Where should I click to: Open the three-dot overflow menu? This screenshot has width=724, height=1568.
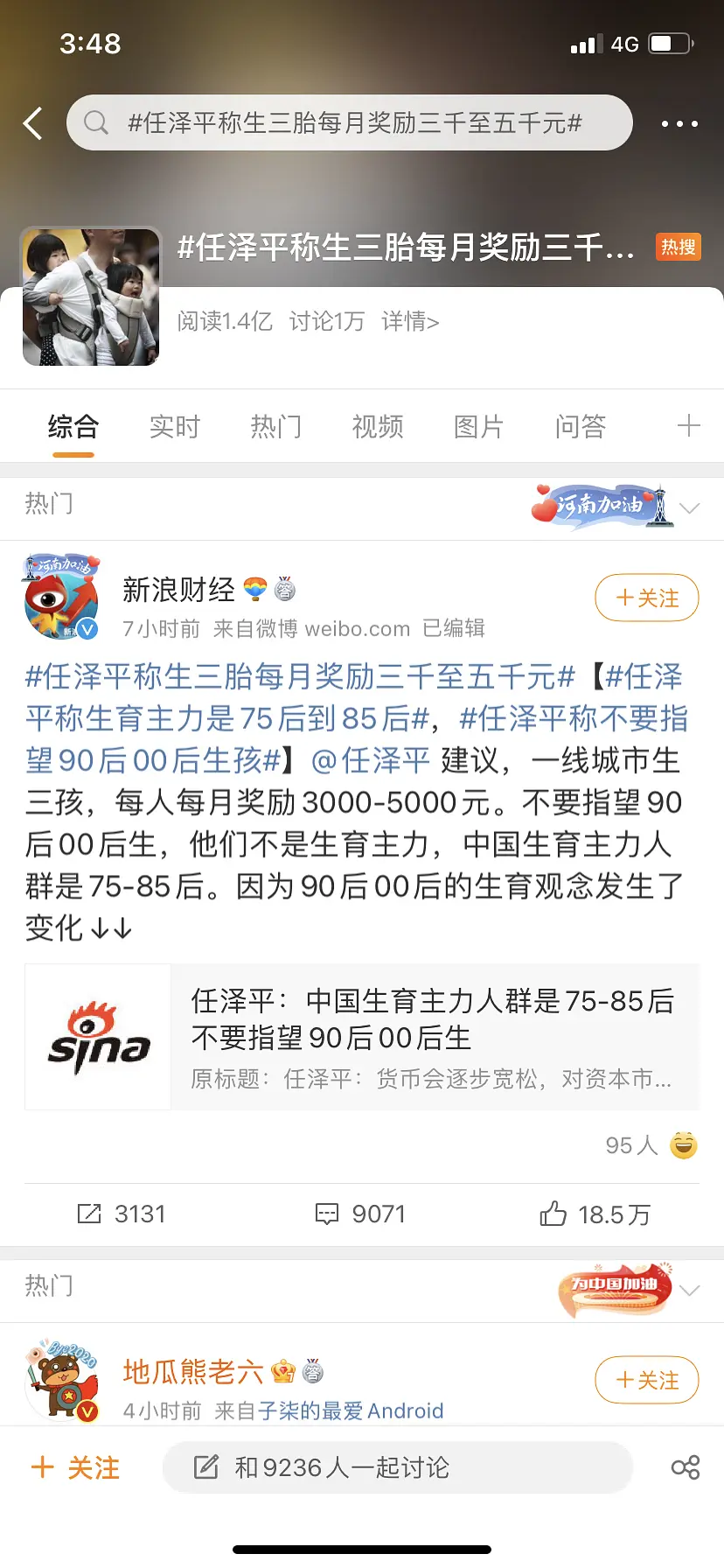coord(679,124)
